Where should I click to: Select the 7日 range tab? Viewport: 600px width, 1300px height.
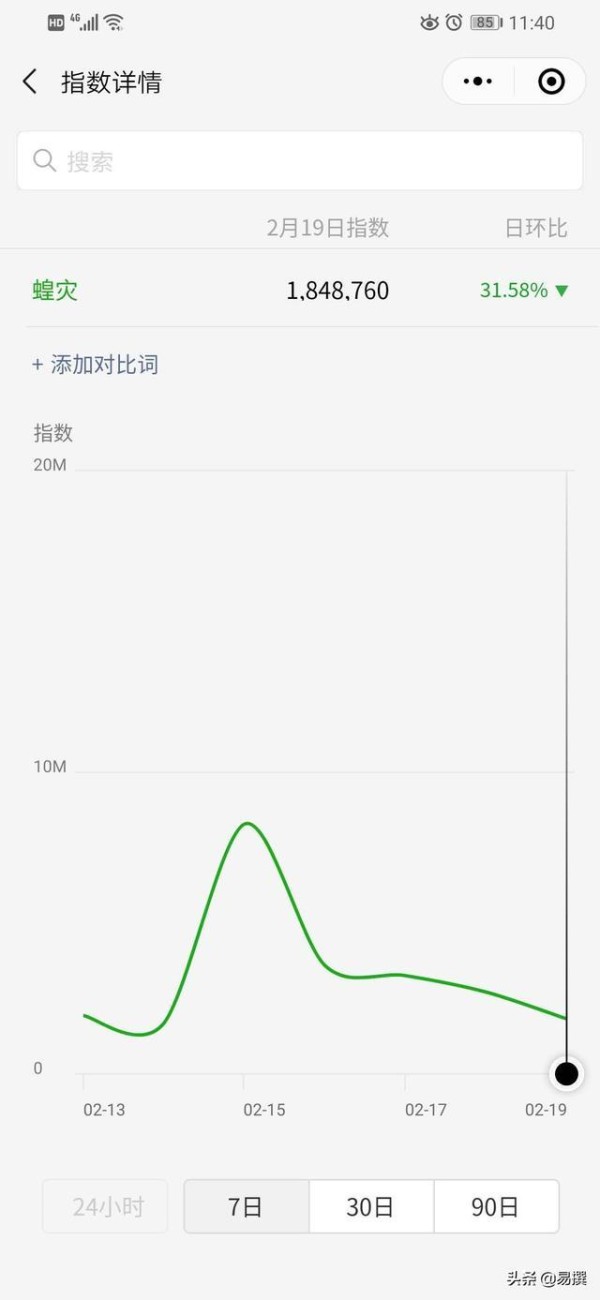coord(246,1207)
